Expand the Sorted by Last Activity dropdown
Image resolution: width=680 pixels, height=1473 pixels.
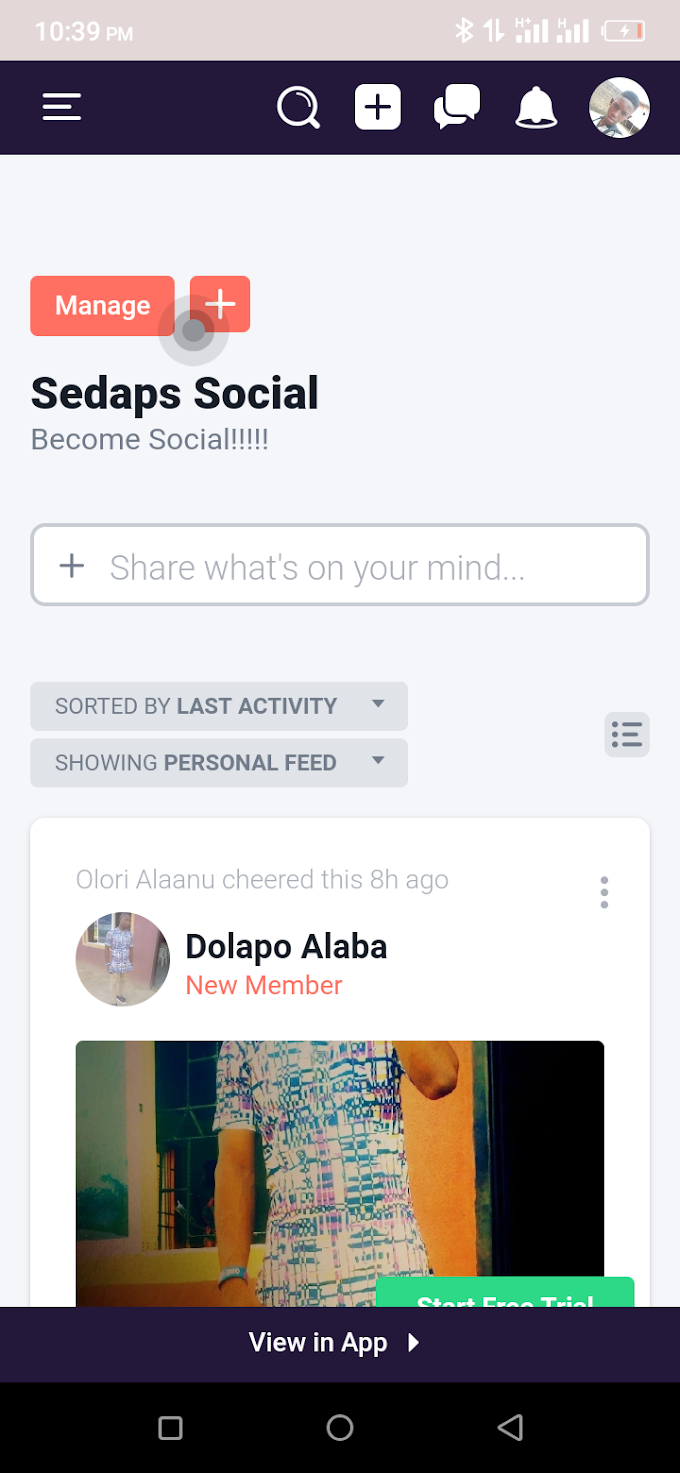tap(219, 706)
